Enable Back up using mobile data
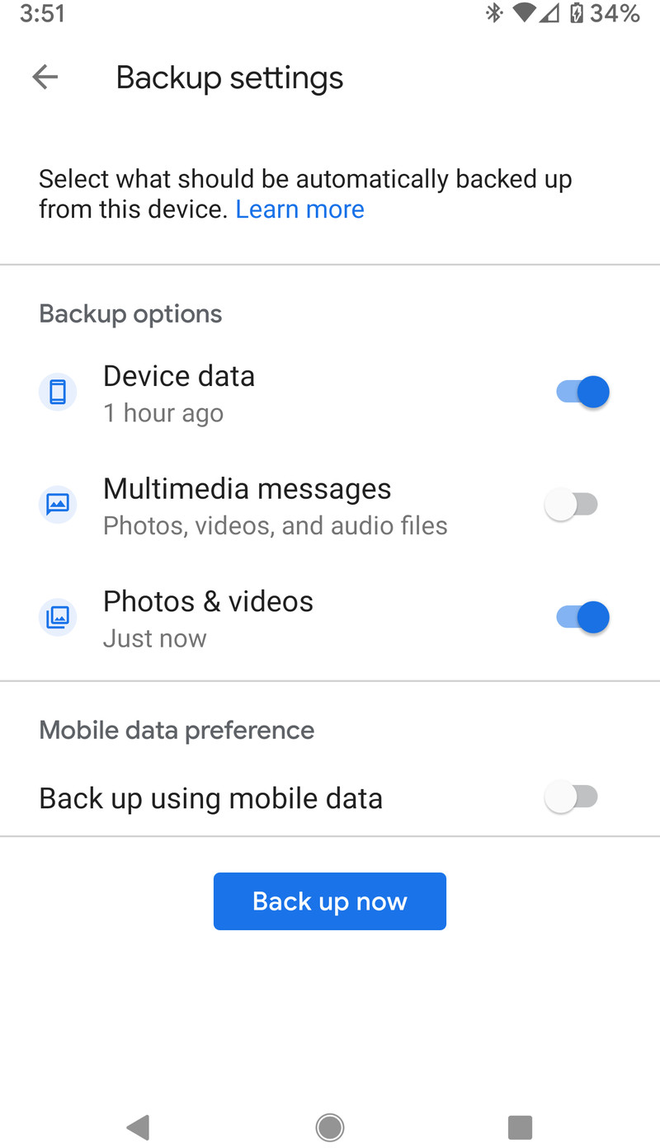Image resolution: width=660 pixels, height=1148 pixels. [x=571, y=797]
